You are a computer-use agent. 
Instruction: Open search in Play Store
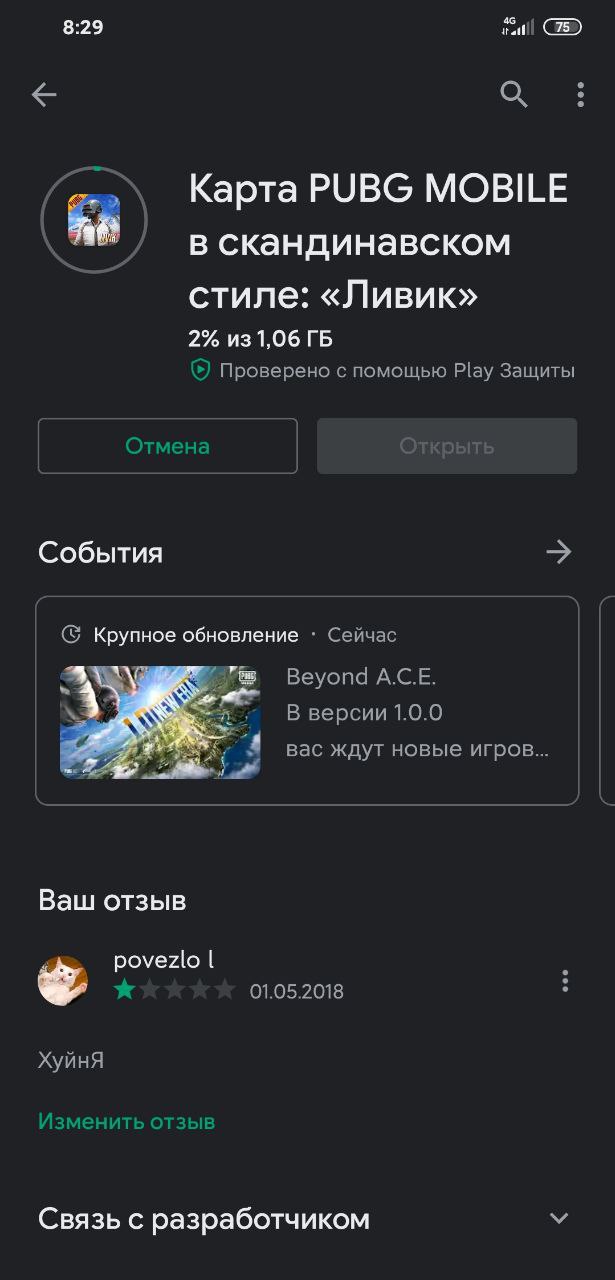(x=514, y=95)
